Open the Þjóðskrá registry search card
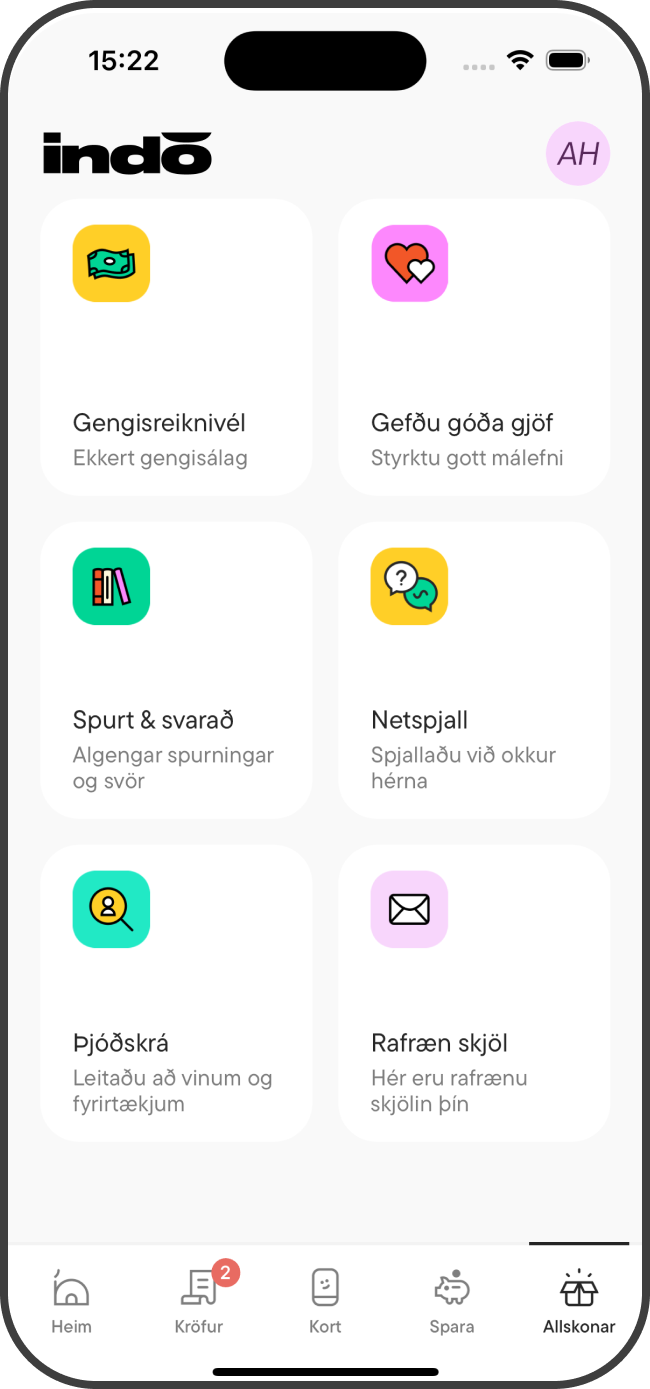The width and height of the screenshot is (650, 1389). [x=176, y=993]
